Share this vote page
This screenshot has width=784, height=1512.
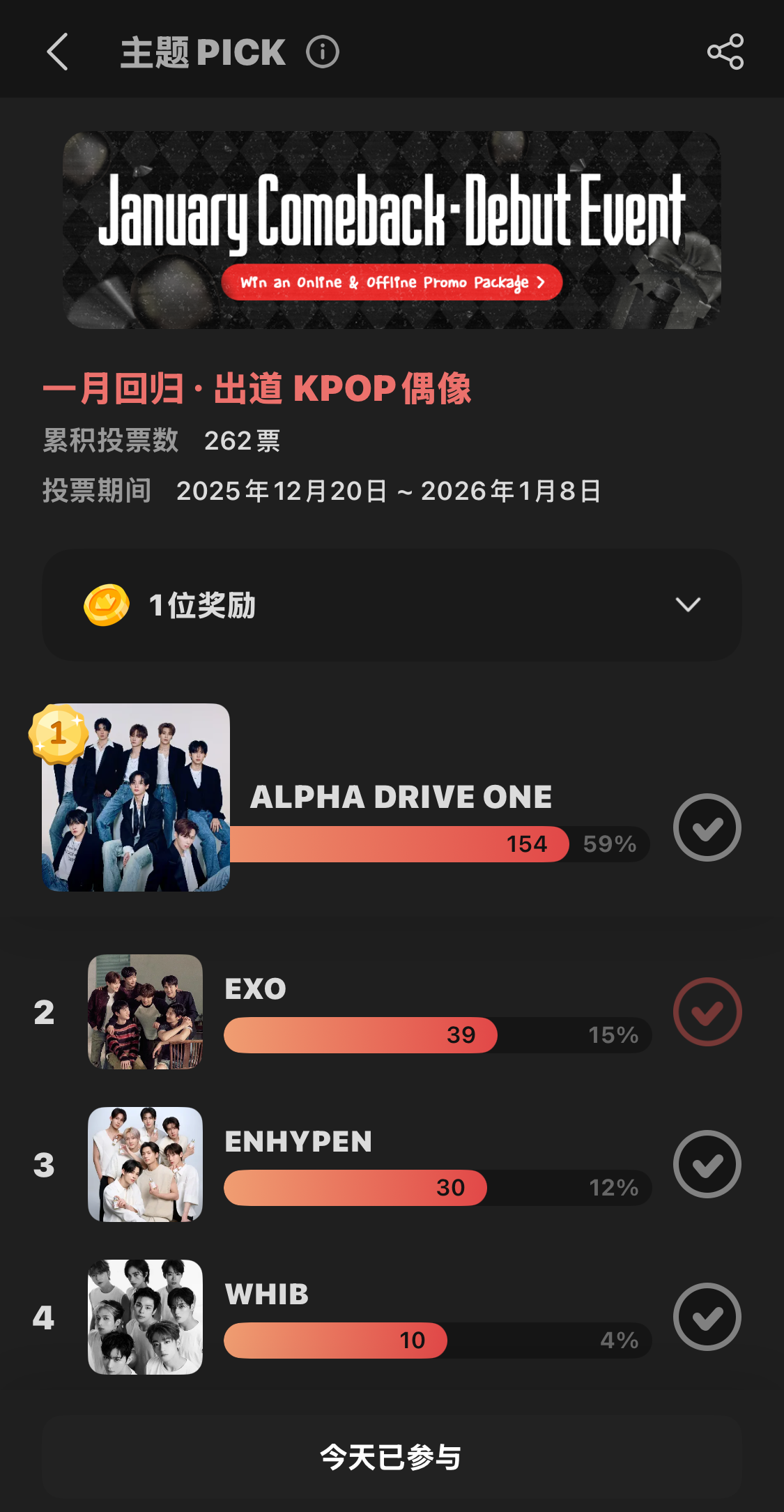pyautogui.click(x=725, y=52)
